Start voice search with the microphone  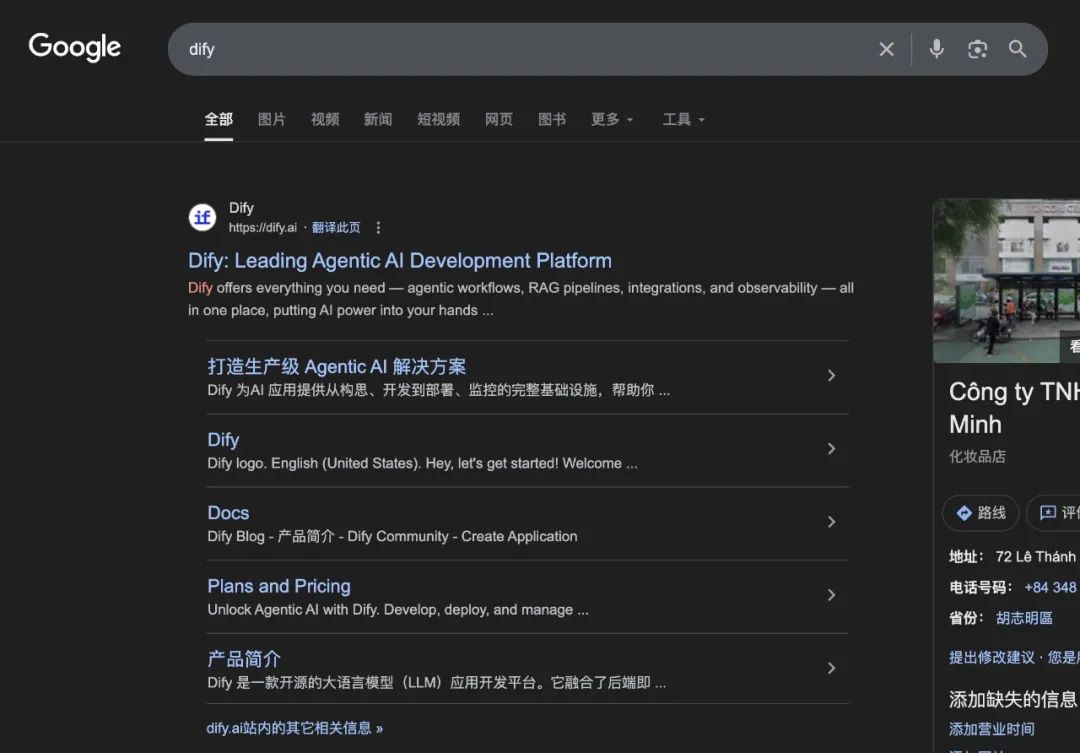[x=936, y=49]
